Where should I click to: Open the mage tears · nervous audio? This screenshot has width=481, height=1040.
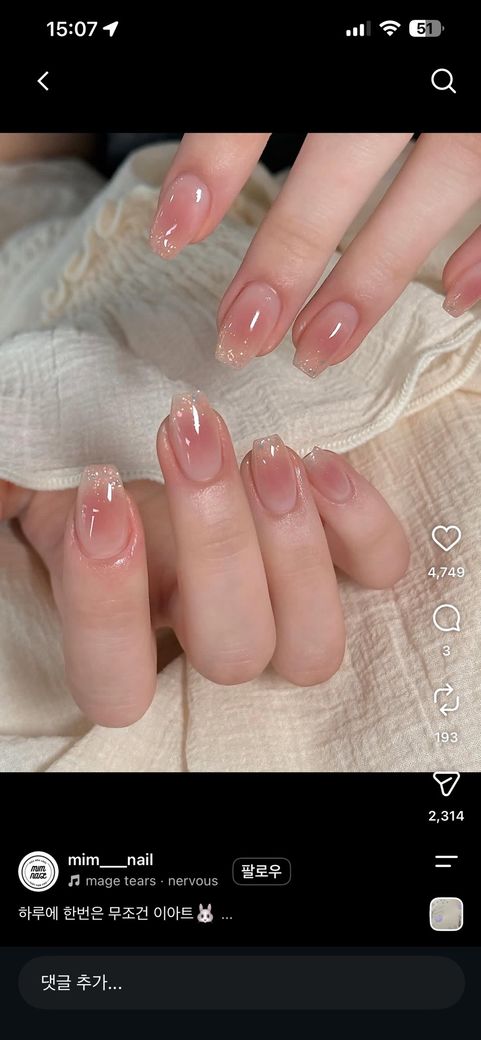point(143,881)
